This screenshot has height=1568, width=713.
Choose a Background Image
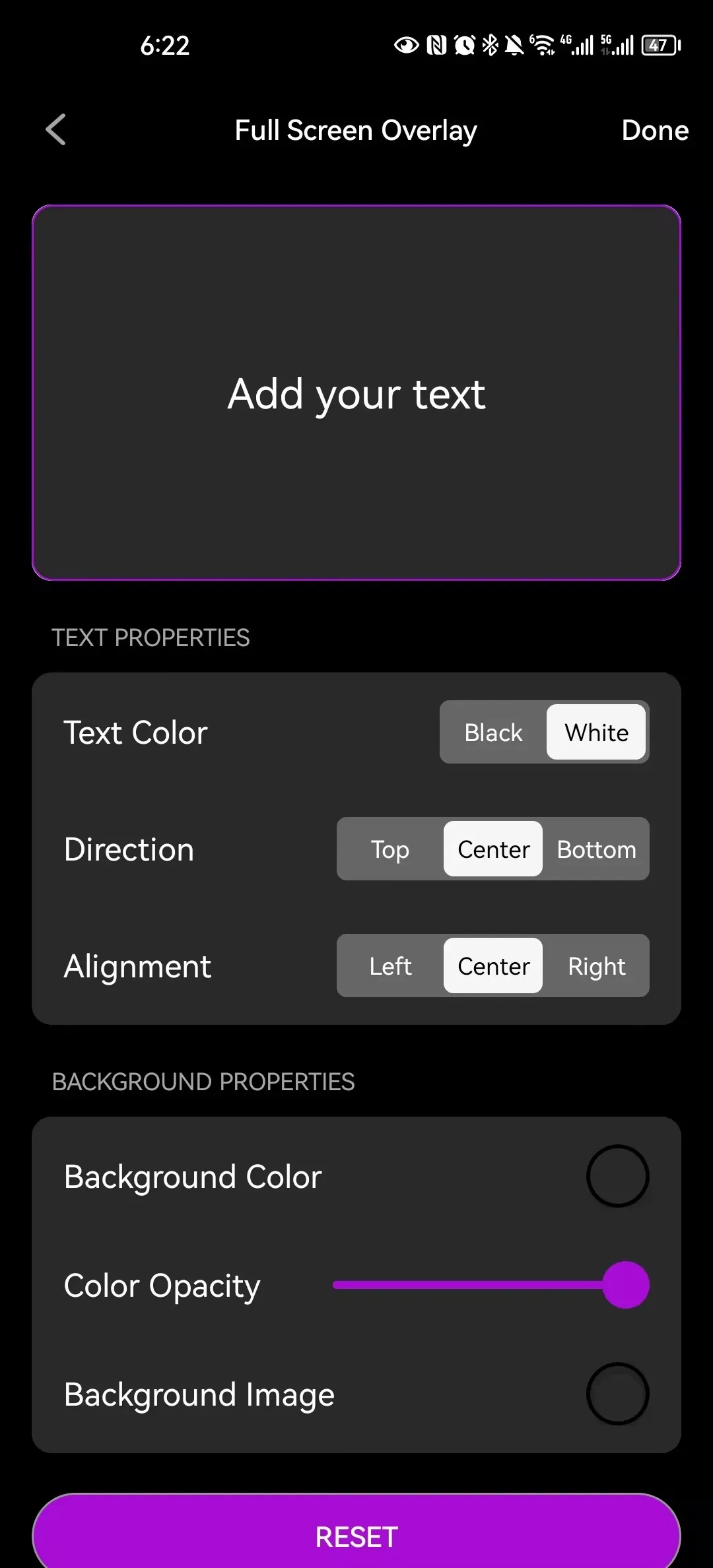click(618, 1394)
